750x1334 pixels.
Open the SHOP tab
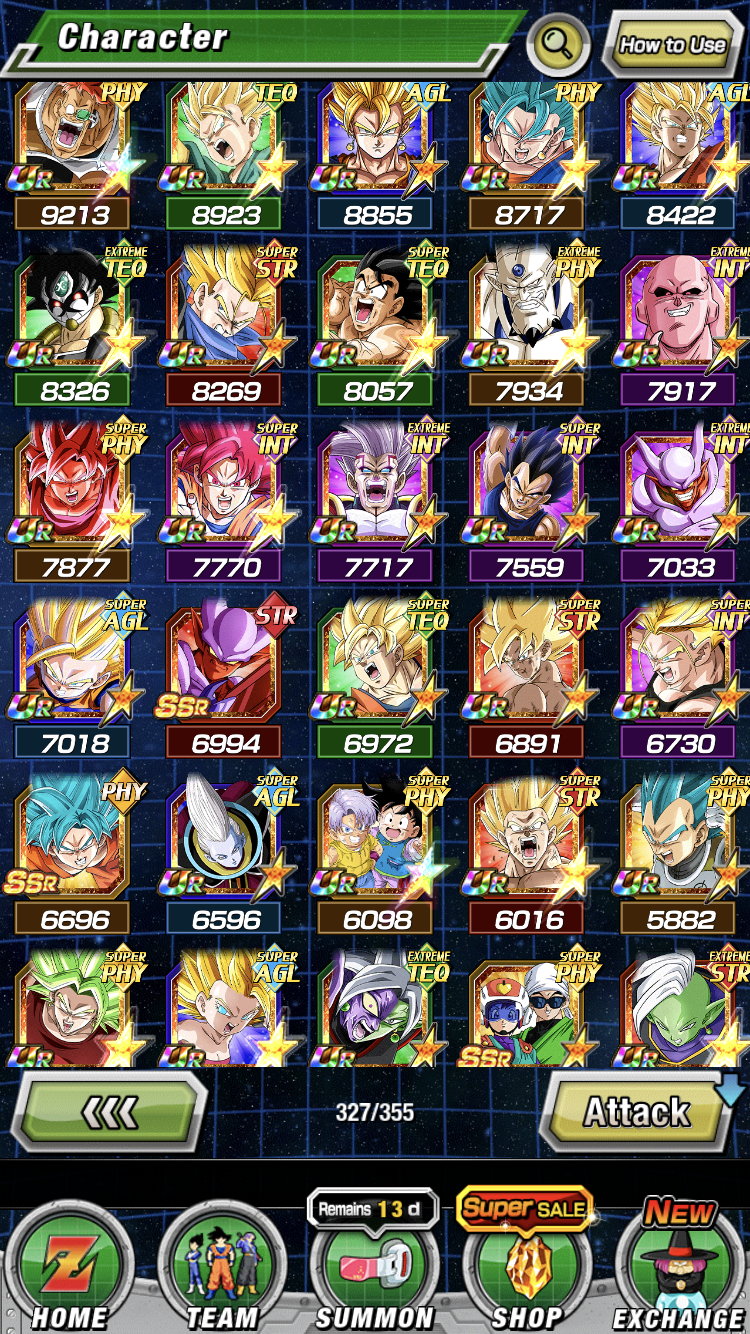click(527, 1262)
